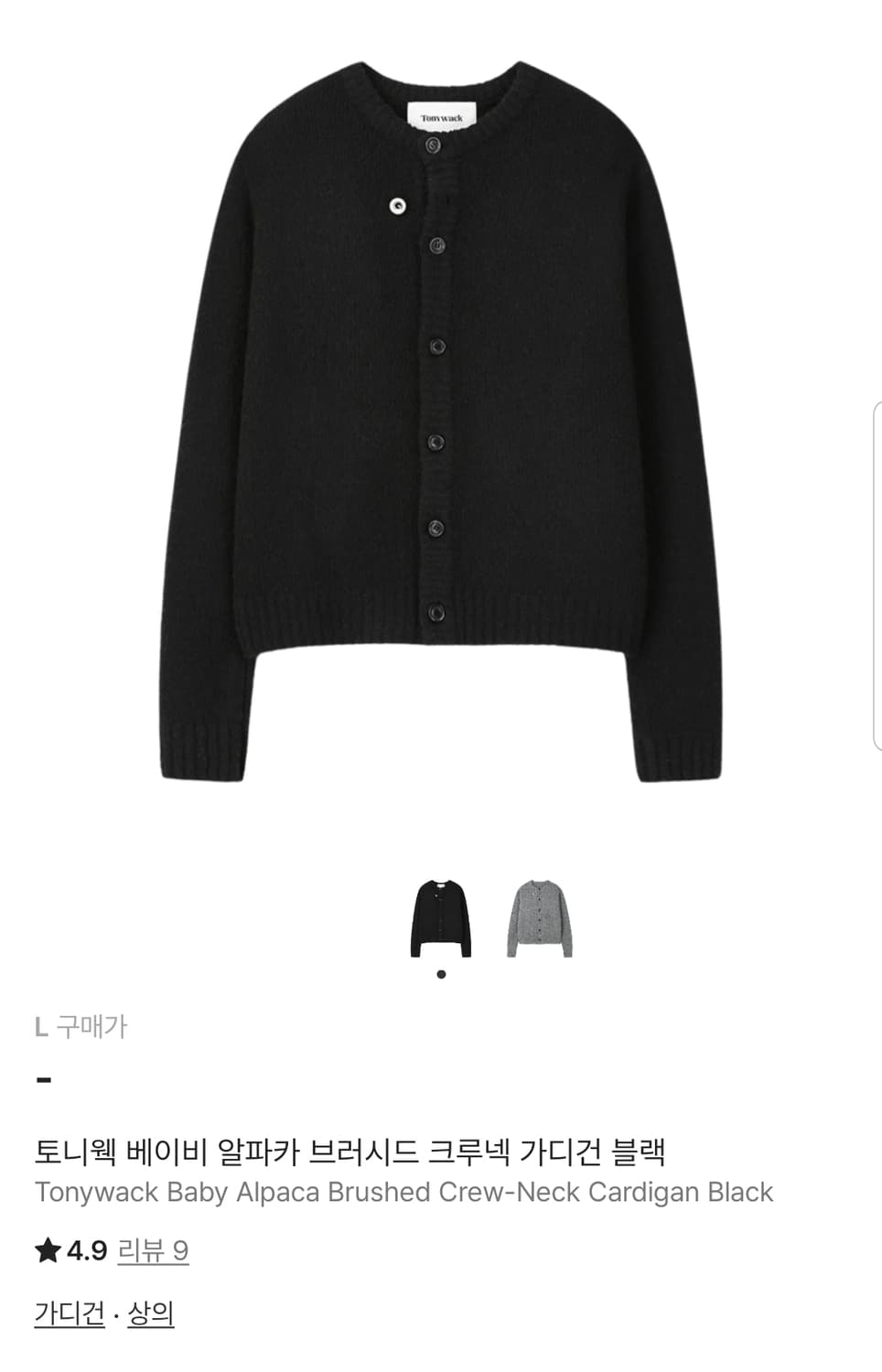Click the dash price placeholder under 구매가

coord(41,1079)
